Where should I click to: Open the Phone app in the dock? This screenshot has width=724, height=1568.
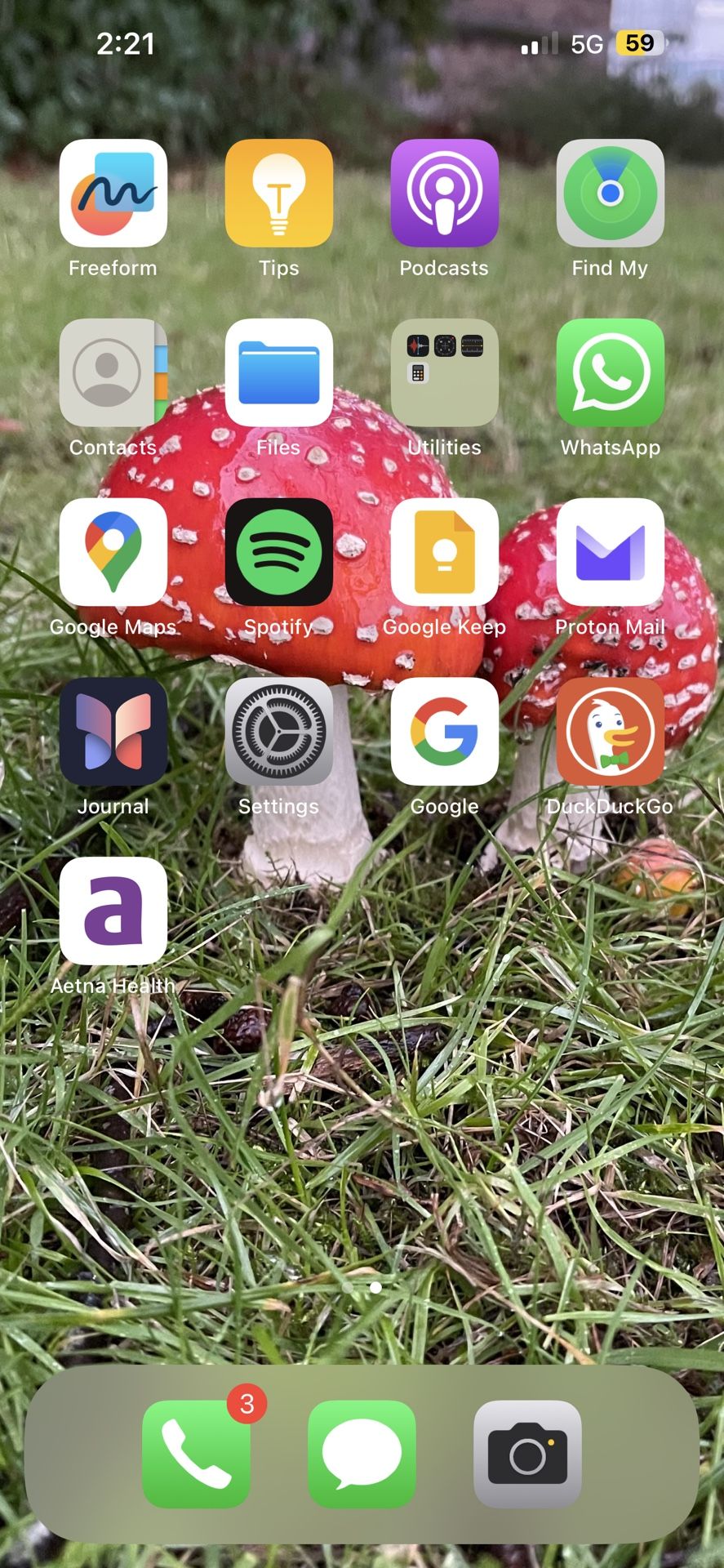196,1454
